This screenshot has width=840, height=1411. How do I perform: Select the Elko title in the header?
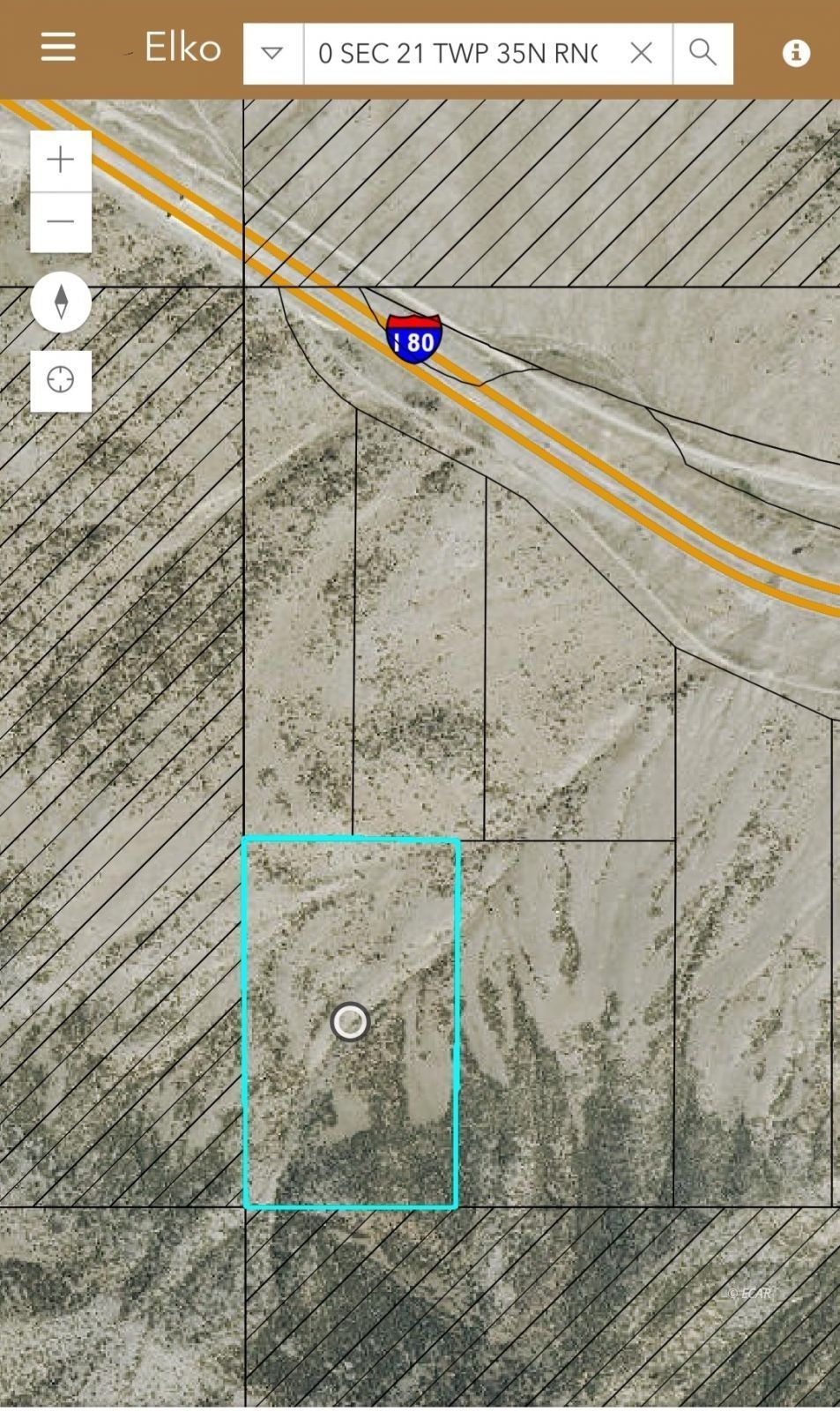tap(181, 46)
